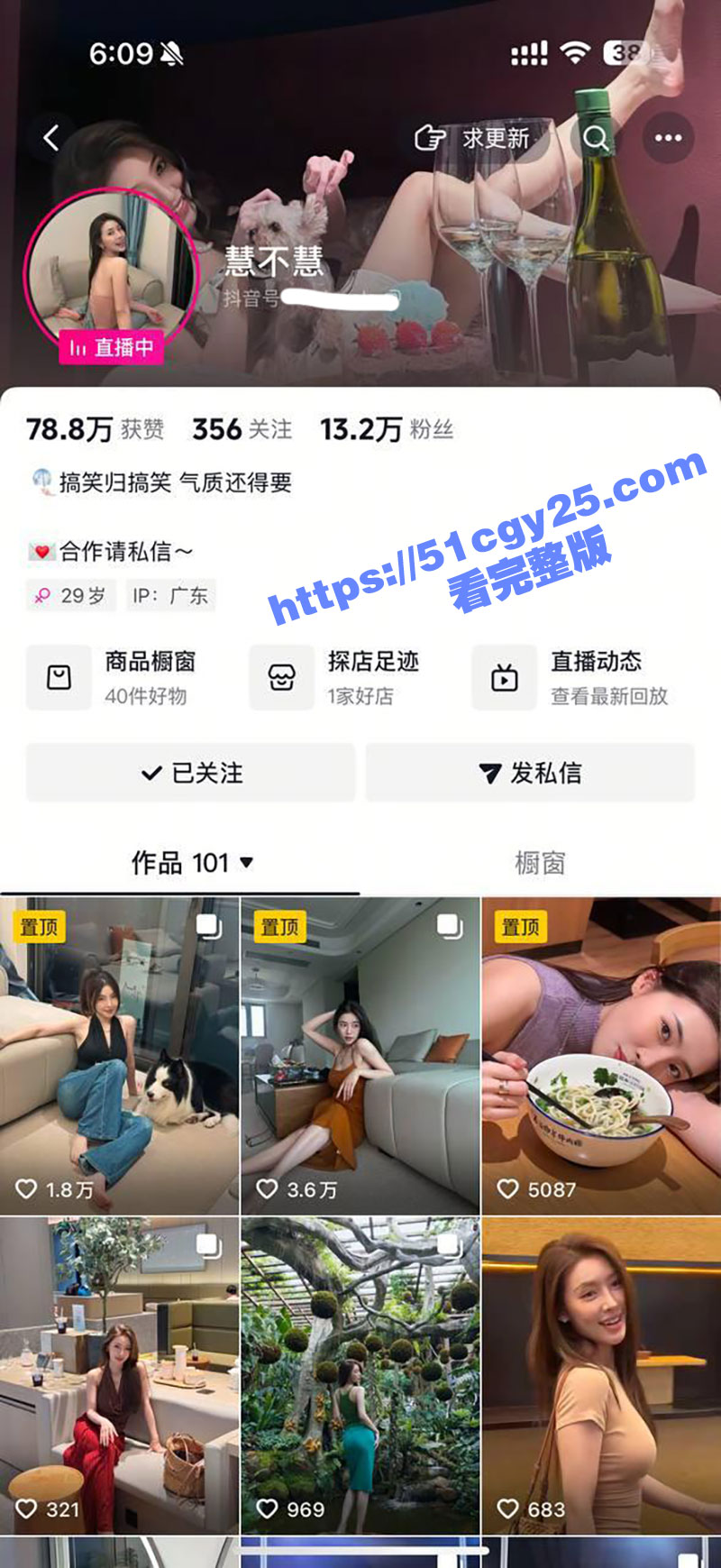This screenshot has width=721, height=1568.
Task: Open the live avatar marked 直播中
Action: [112, 275]
